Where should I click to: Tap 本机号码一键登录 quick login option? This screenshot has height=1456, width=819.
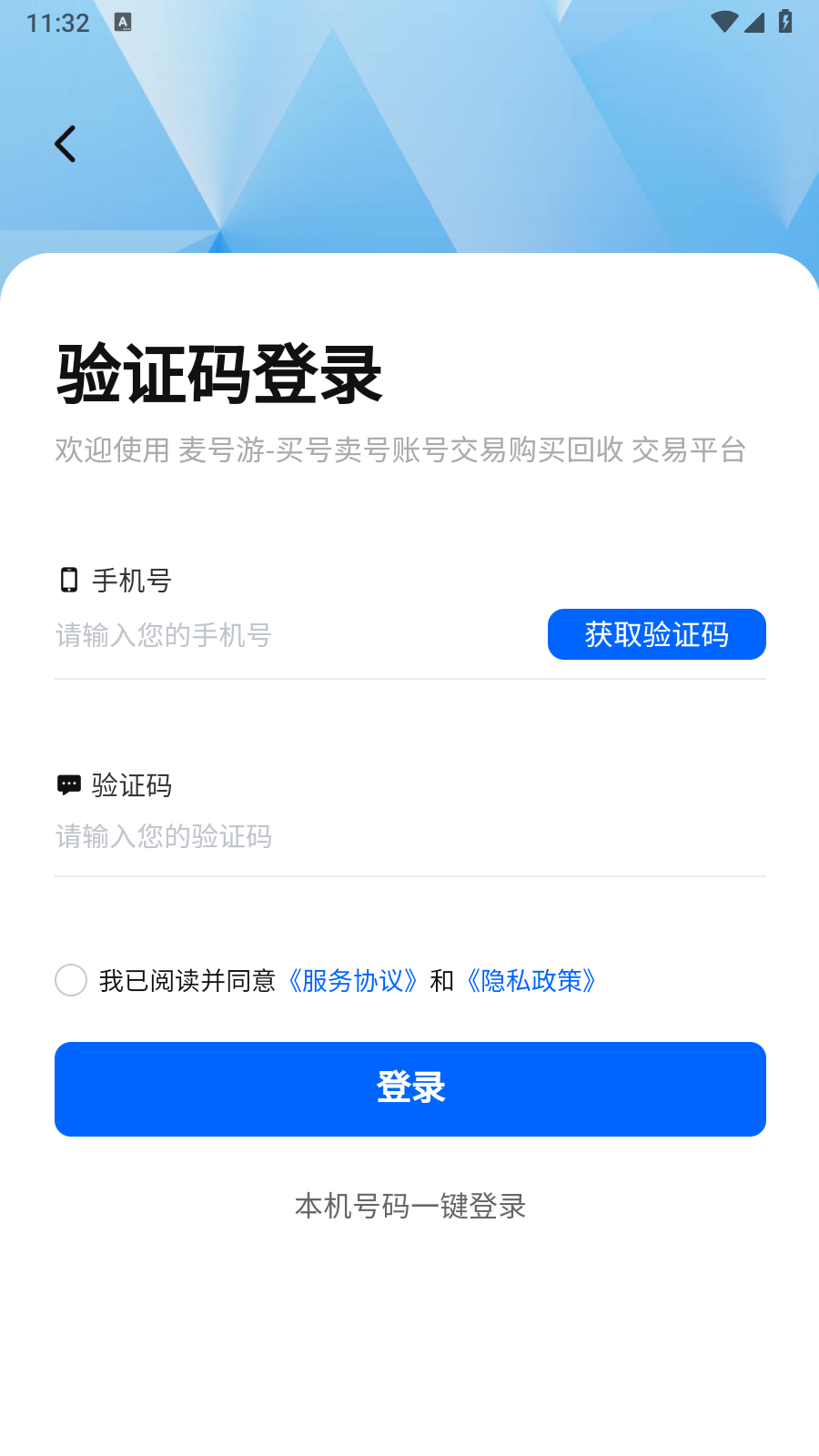pos(409,1207)
